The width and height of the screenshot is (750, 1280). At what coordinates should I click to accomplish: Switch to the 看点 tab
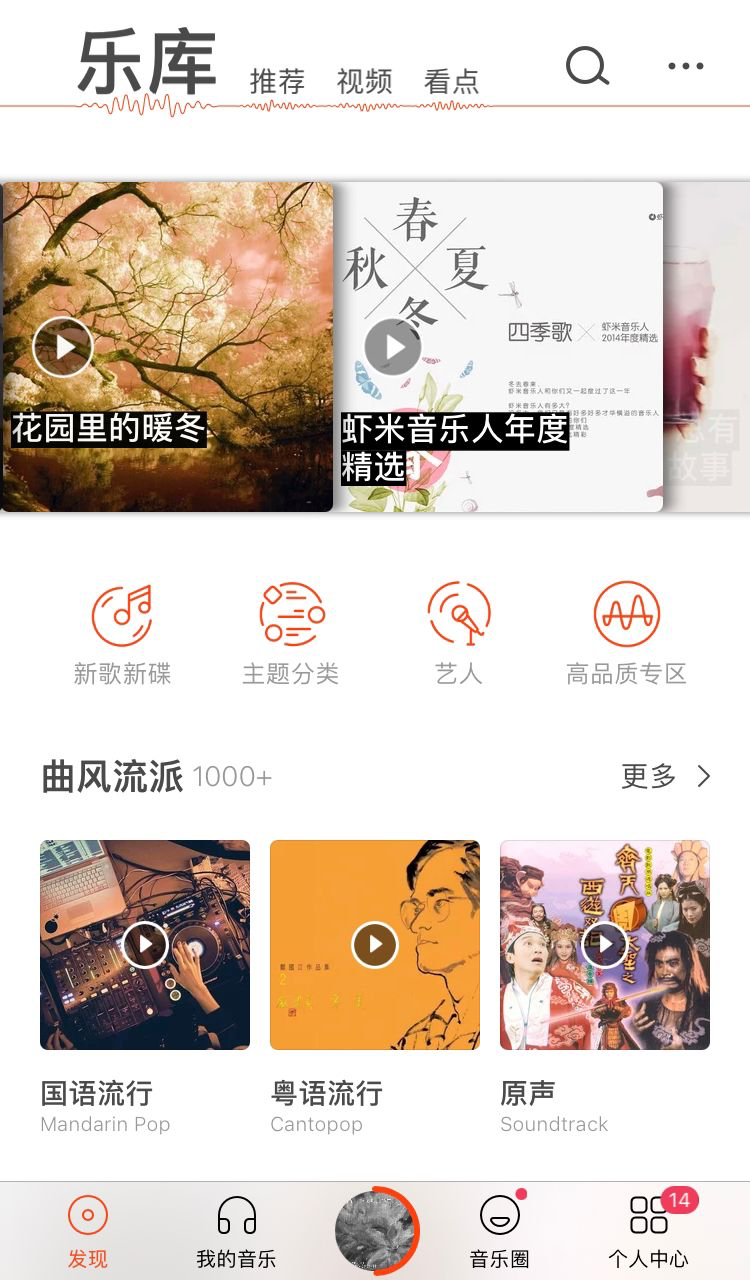451,81
